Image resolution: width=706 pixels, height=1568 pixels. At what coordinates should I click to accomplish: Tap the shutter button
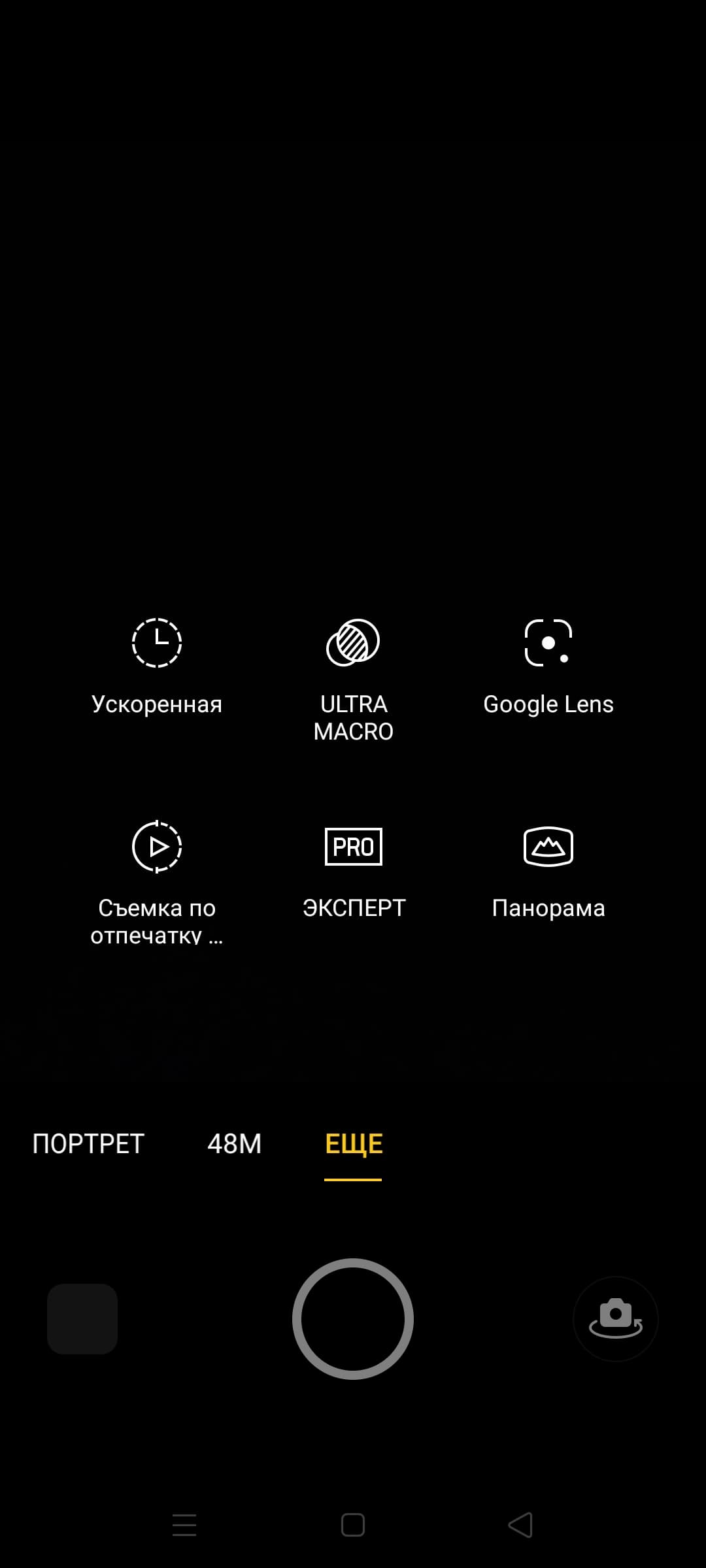[353, 1319]
